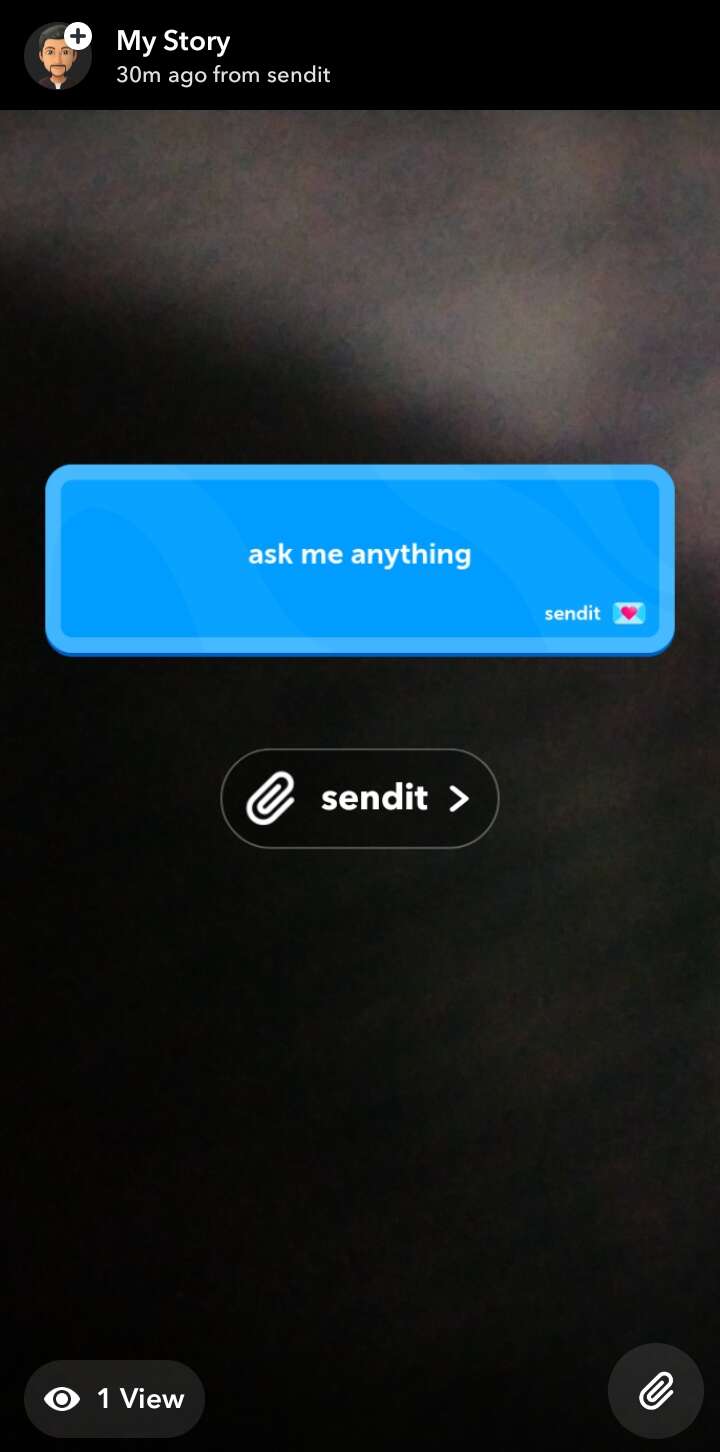This screenshot has width=720, height=1452.
Task: Expand the sendit link using its chevron arrow
Action: 460,798
